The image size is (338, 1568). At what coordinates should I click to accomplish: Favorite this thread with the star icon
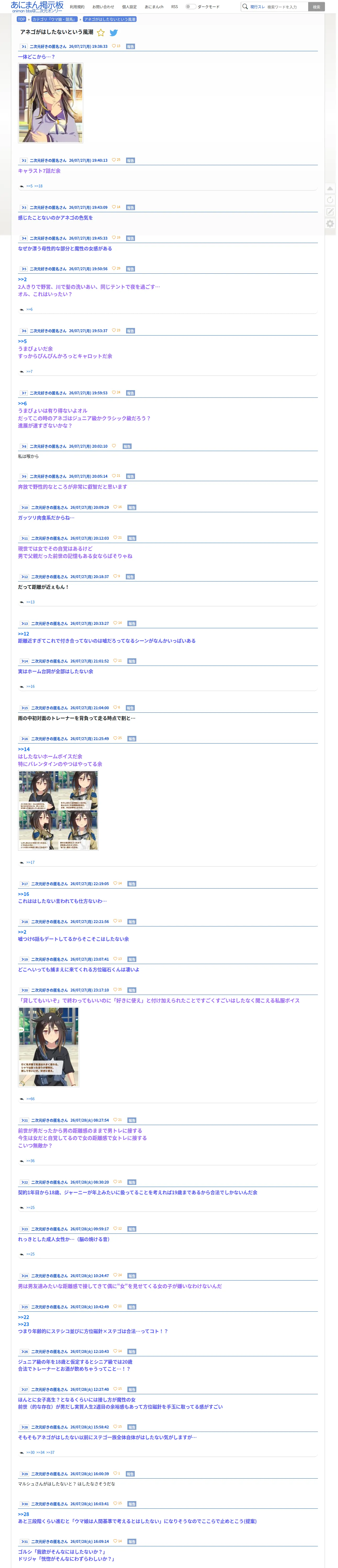pos(101,33)
